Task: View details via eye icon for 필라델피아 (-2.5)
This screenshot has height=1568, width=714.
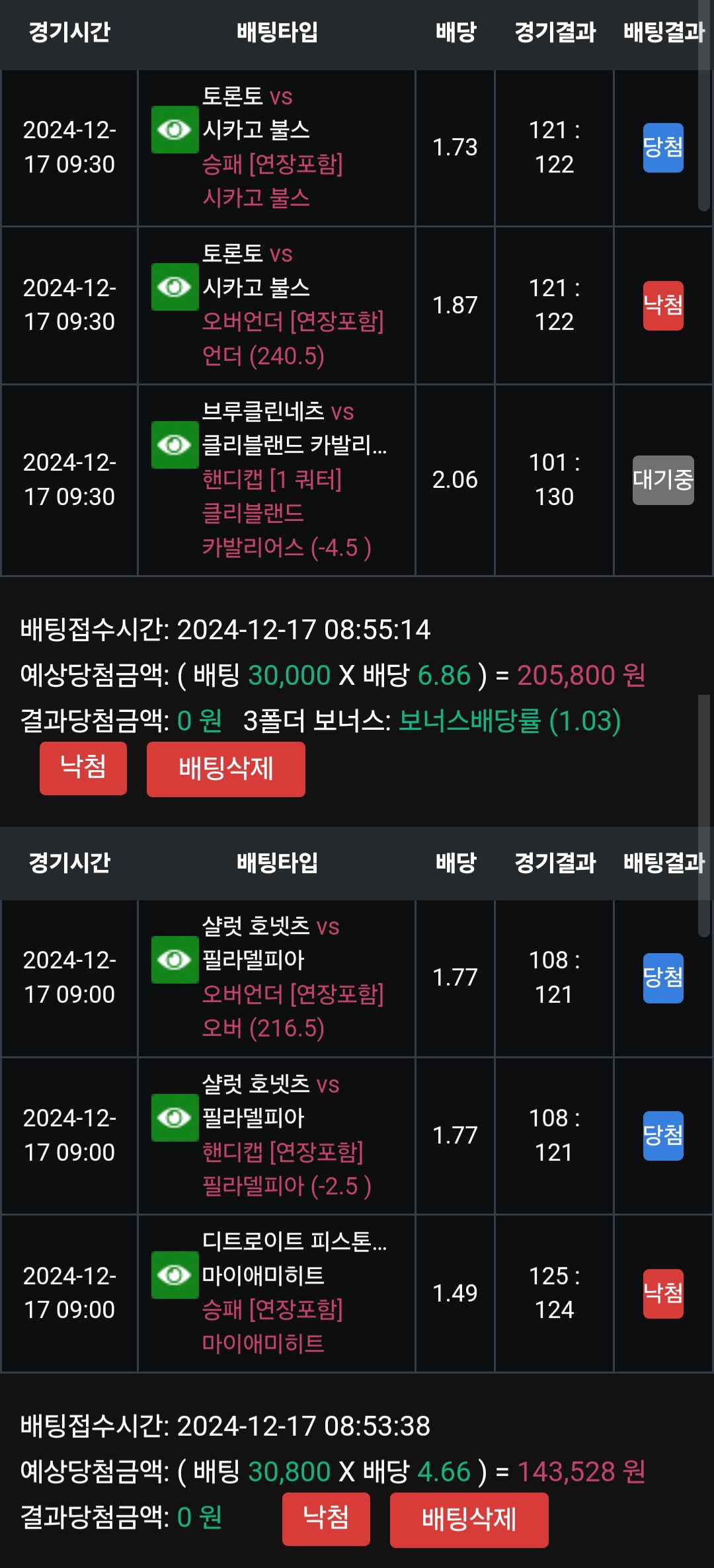Action: click(x=175, y=1117)
